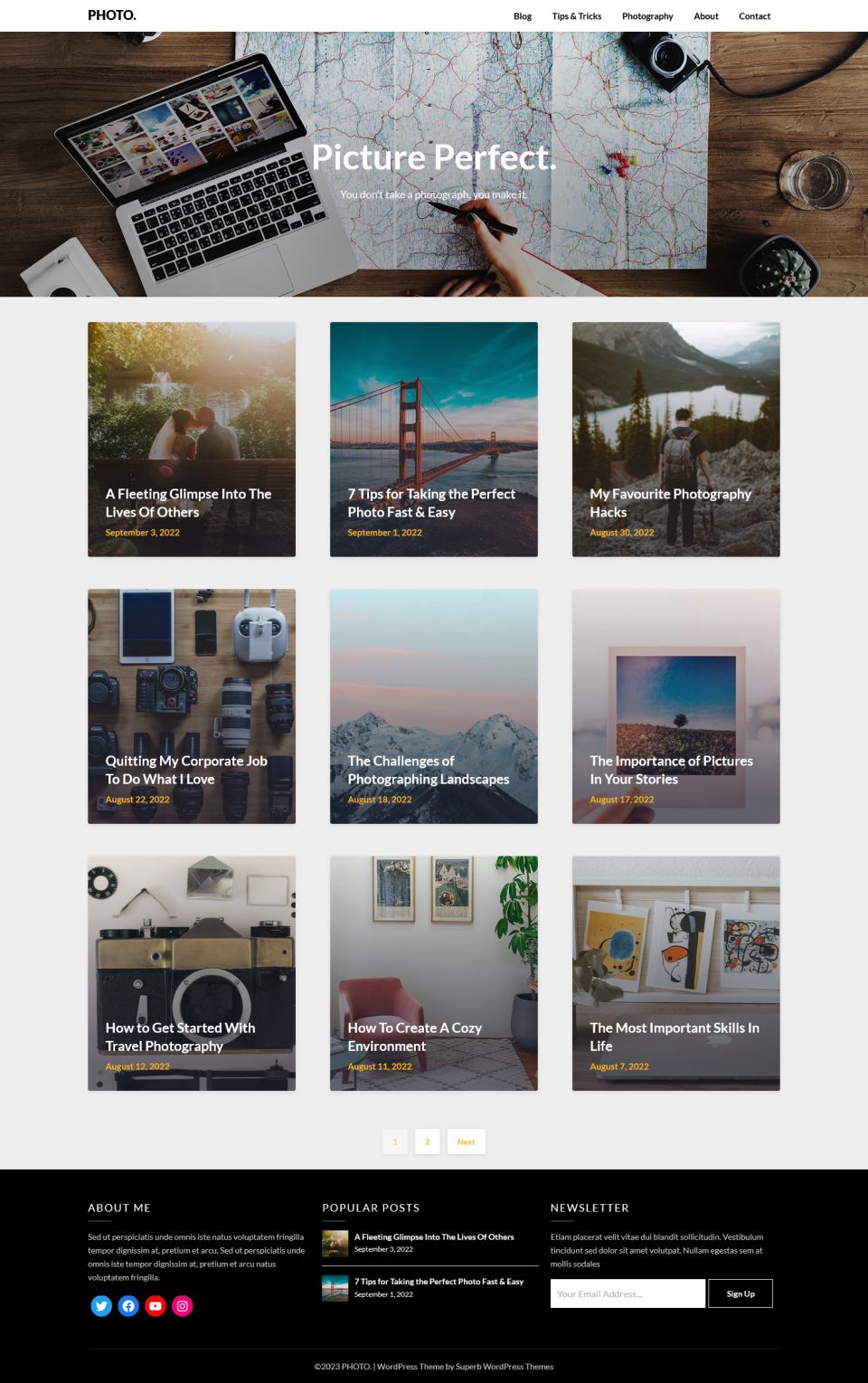Viewport: 868px width, 1383px height.
Task: Open 'My Favourite Photography Hacks' card
Action: coord(670,502)
